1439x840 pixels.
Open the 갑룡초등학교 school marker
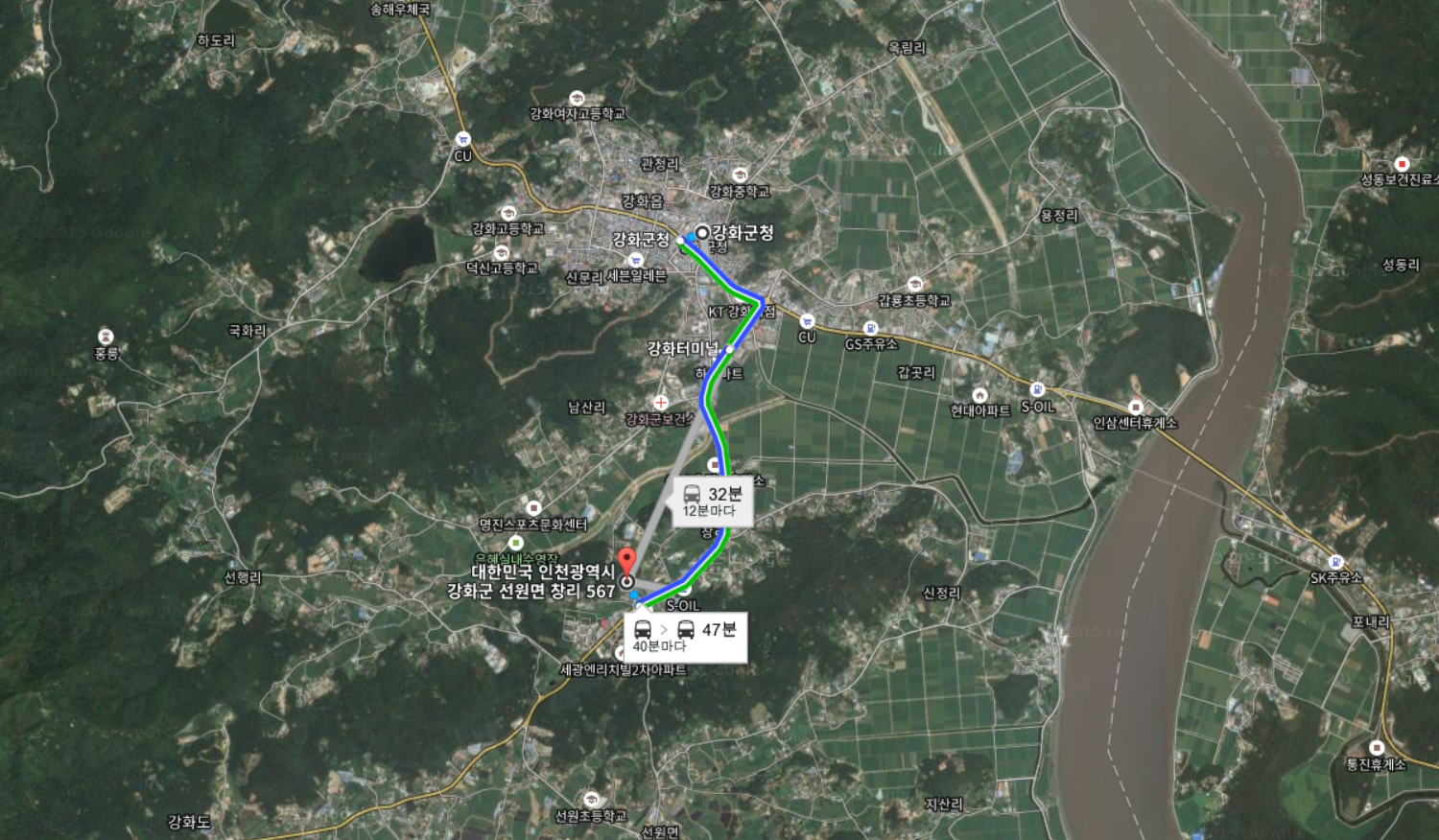click(x=914, y=285)
